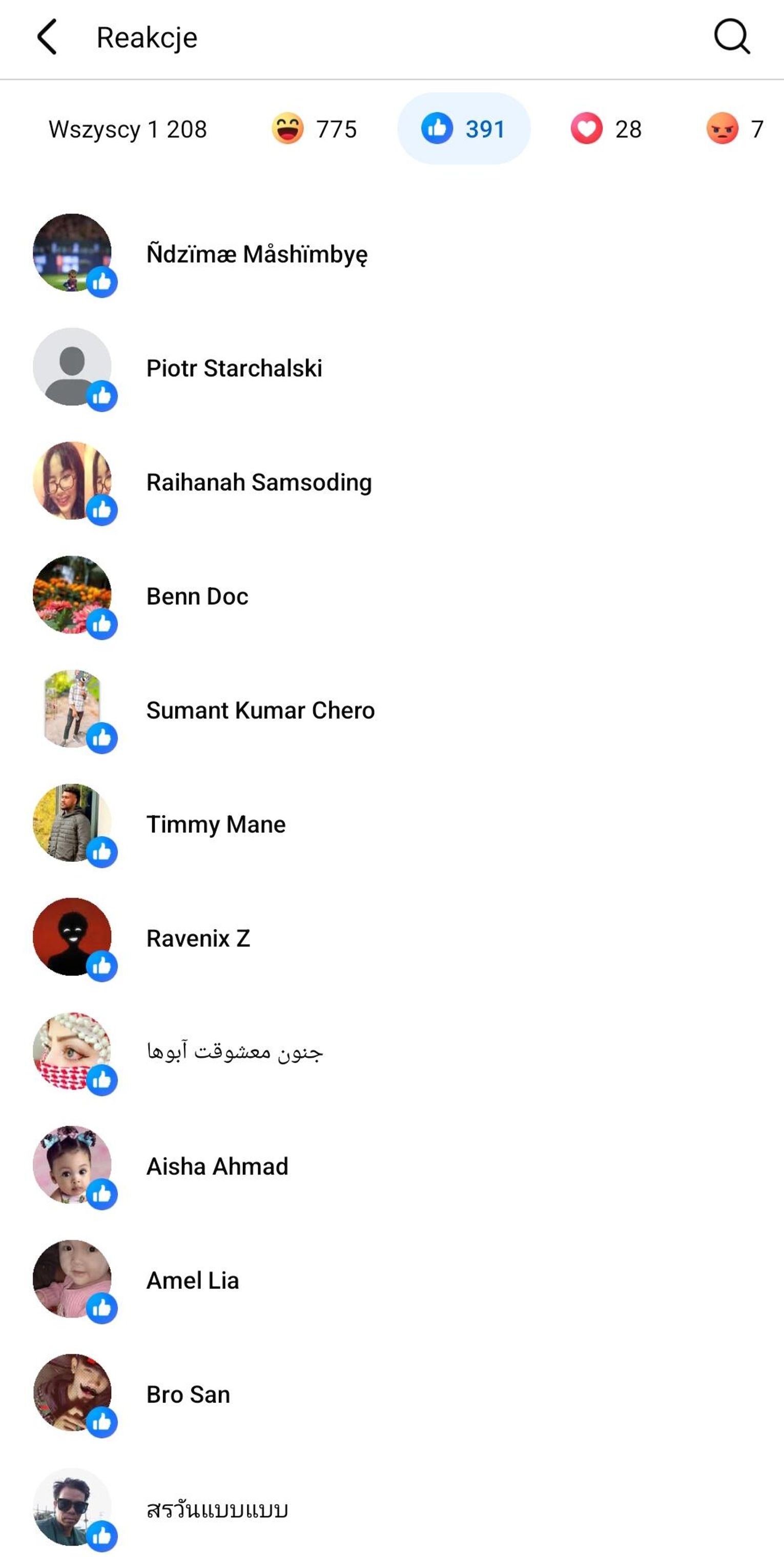Select the 391 likes tab

[x=463, y=129]
